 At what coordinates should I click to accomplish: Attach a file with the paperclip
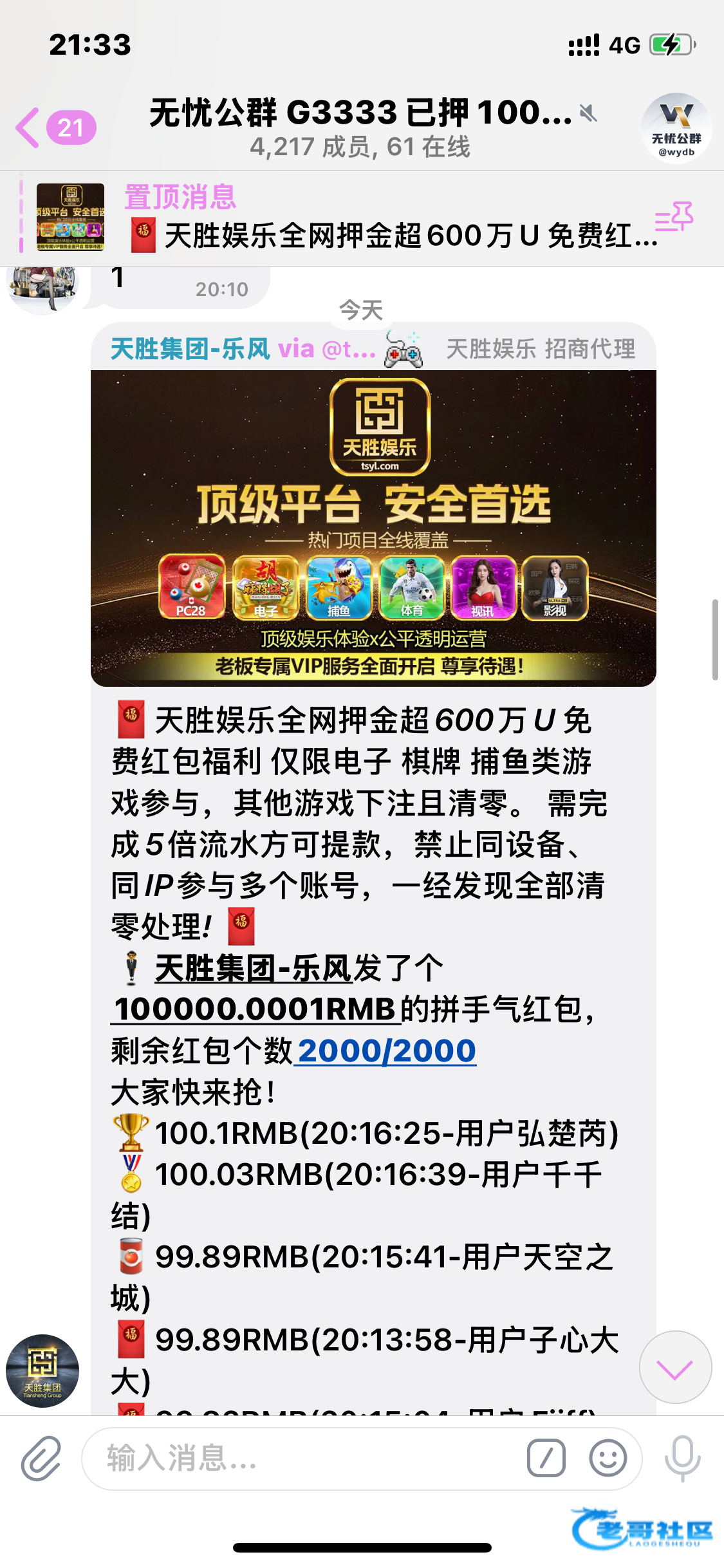click(41, 1458)
